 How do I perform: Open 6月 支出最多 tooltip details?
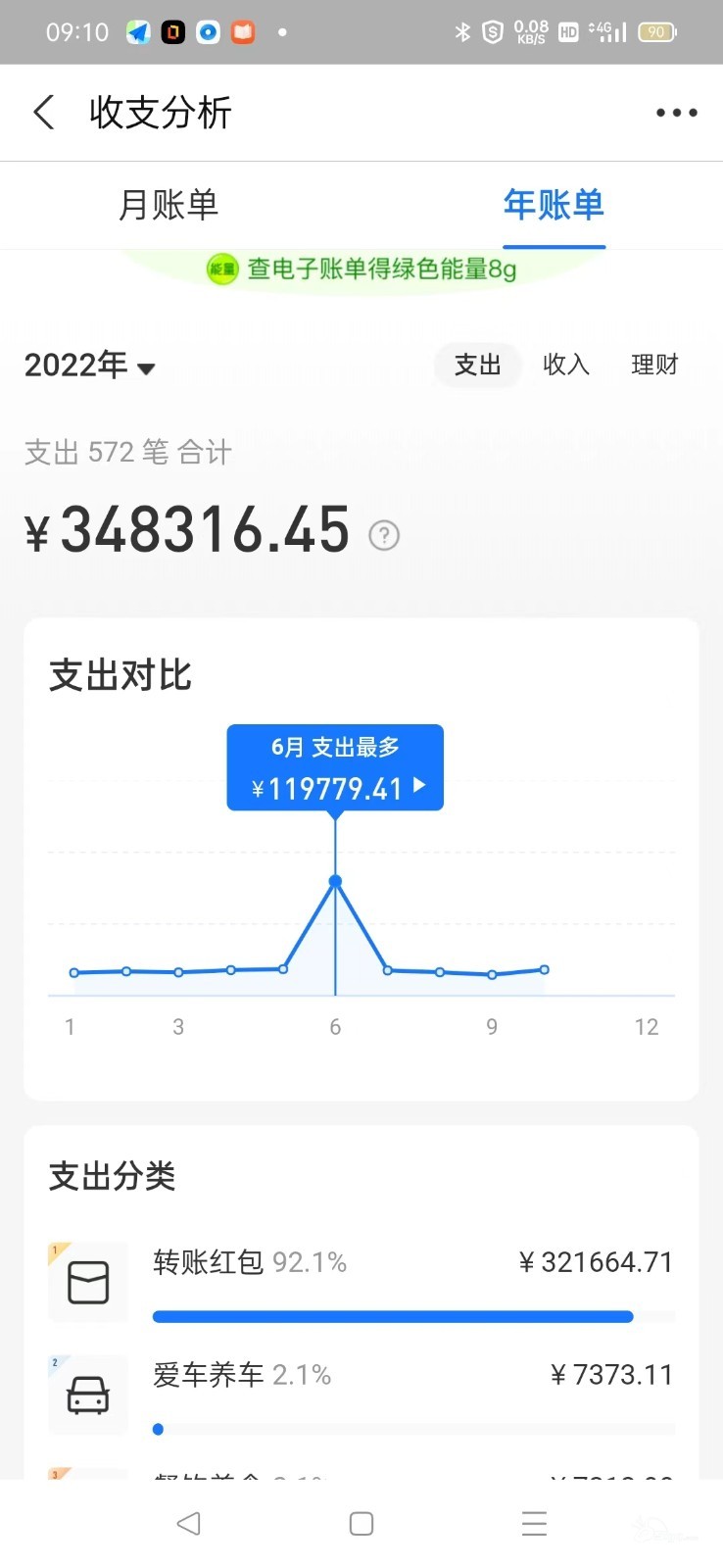[335, 767]
